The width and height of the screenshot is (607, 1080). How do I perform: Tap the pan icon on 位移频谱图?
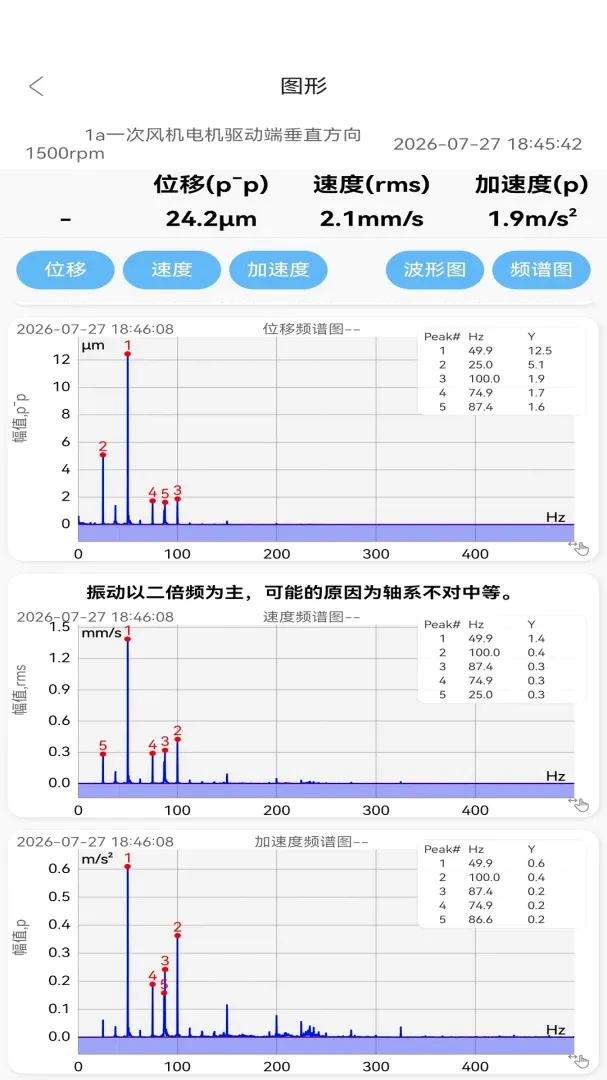point(579,548)
